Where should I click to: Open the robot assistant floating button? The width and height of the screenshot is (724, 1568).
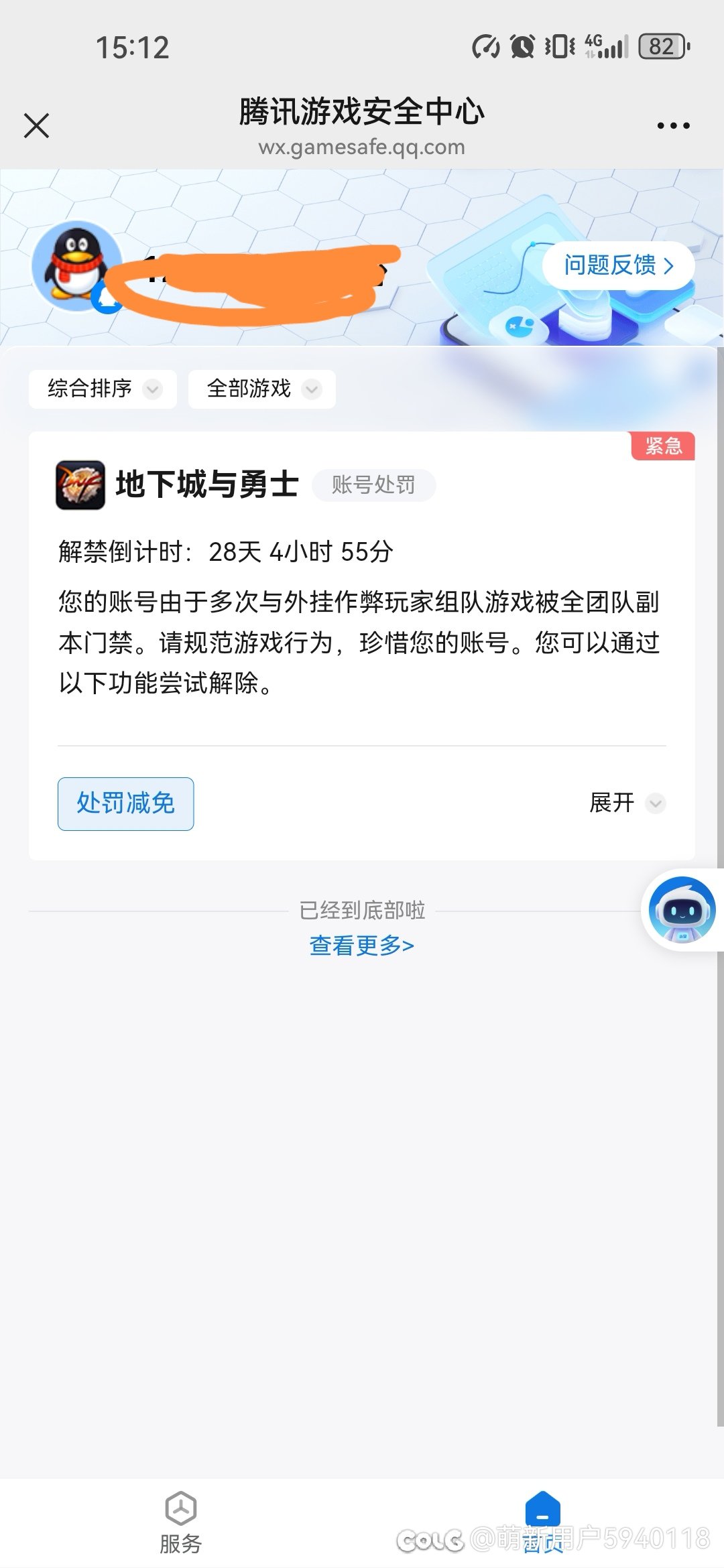click(x=682, y=911)
